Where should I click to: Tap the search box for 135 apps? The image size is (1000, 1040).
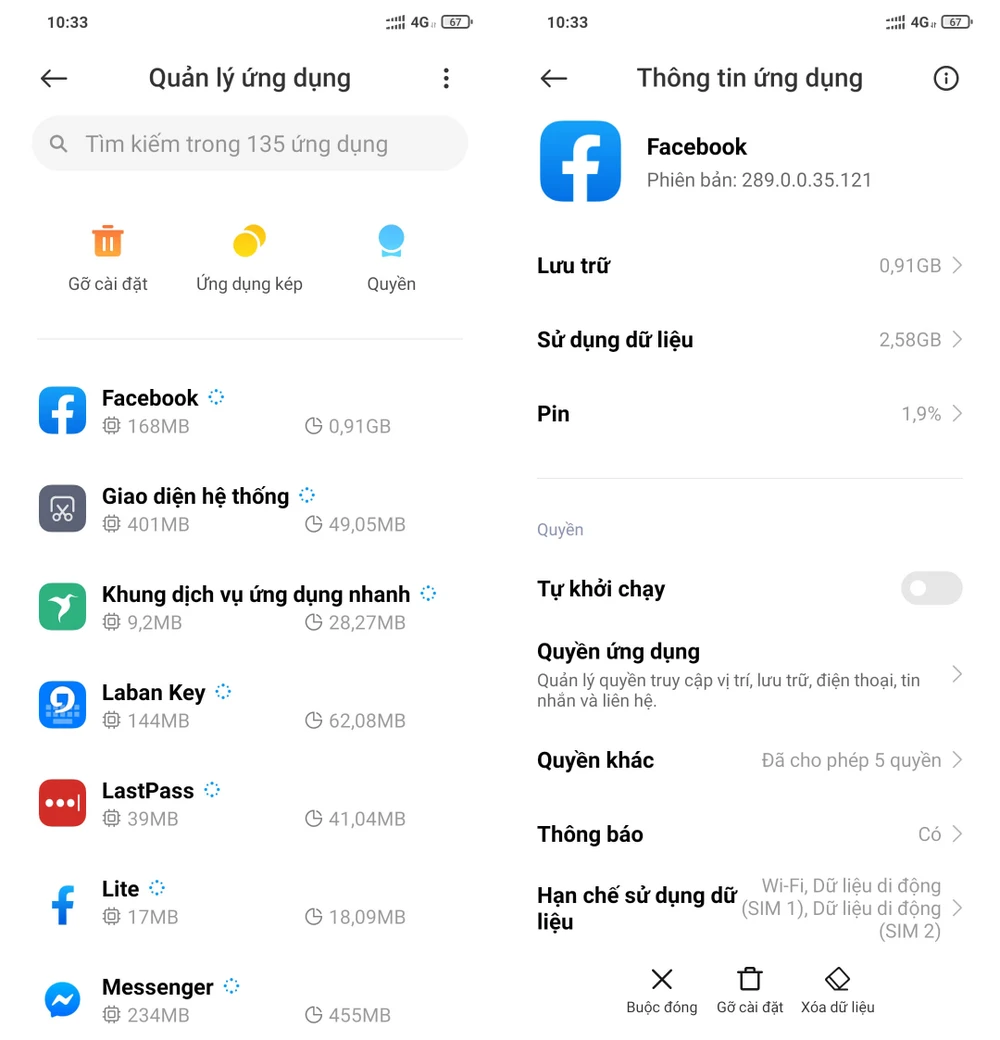click(250, 144)
